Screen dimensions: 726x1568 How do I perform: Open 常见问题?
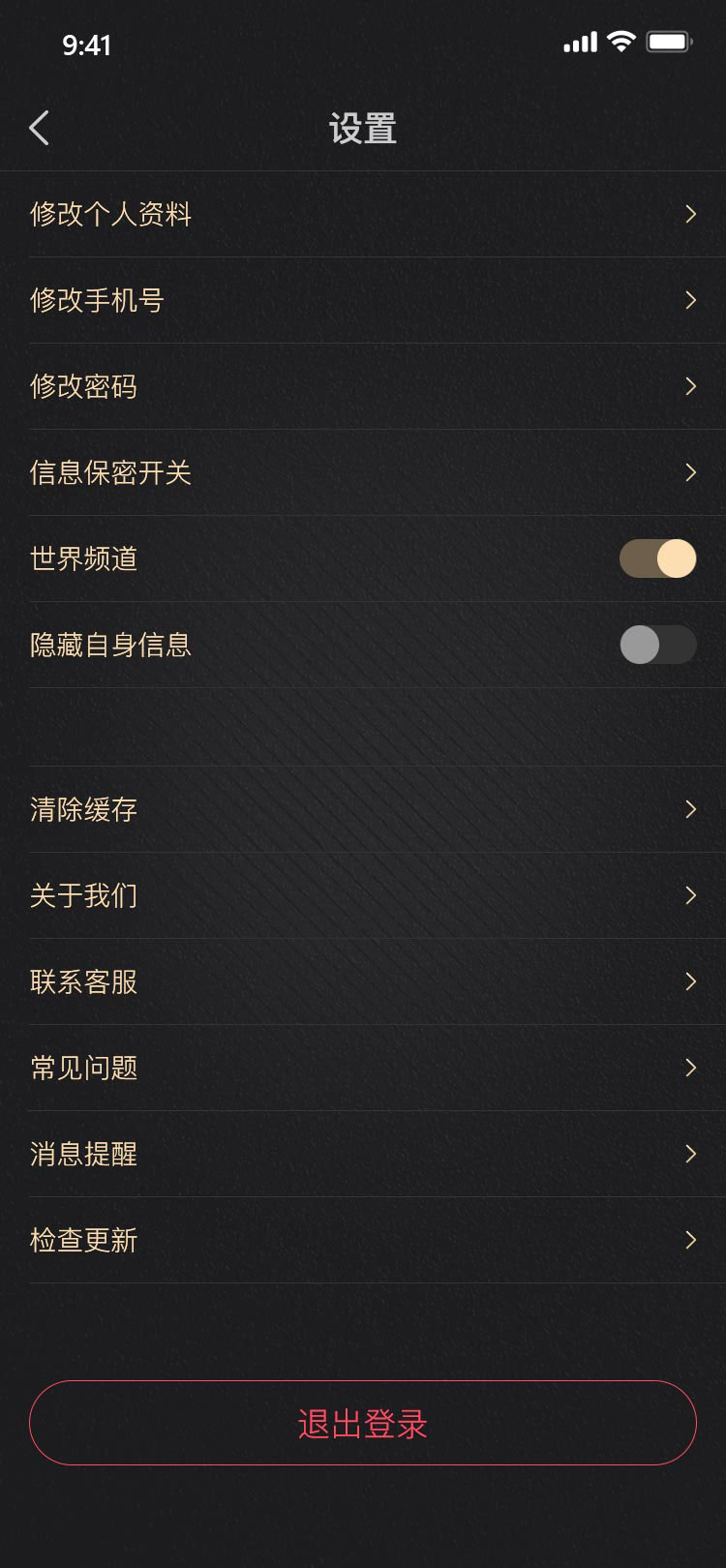tap(363, 1068)
